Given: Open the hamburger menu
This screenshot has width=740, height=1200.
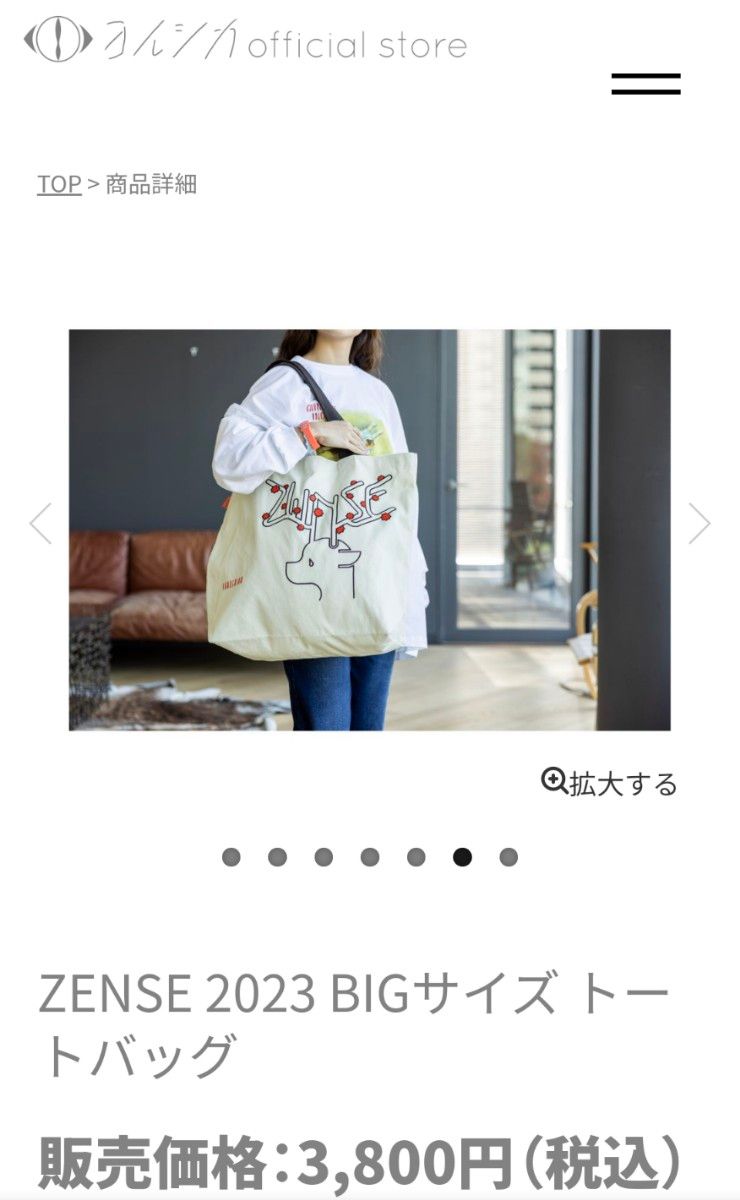Looking at the screenshot, I should click(646, 84).
